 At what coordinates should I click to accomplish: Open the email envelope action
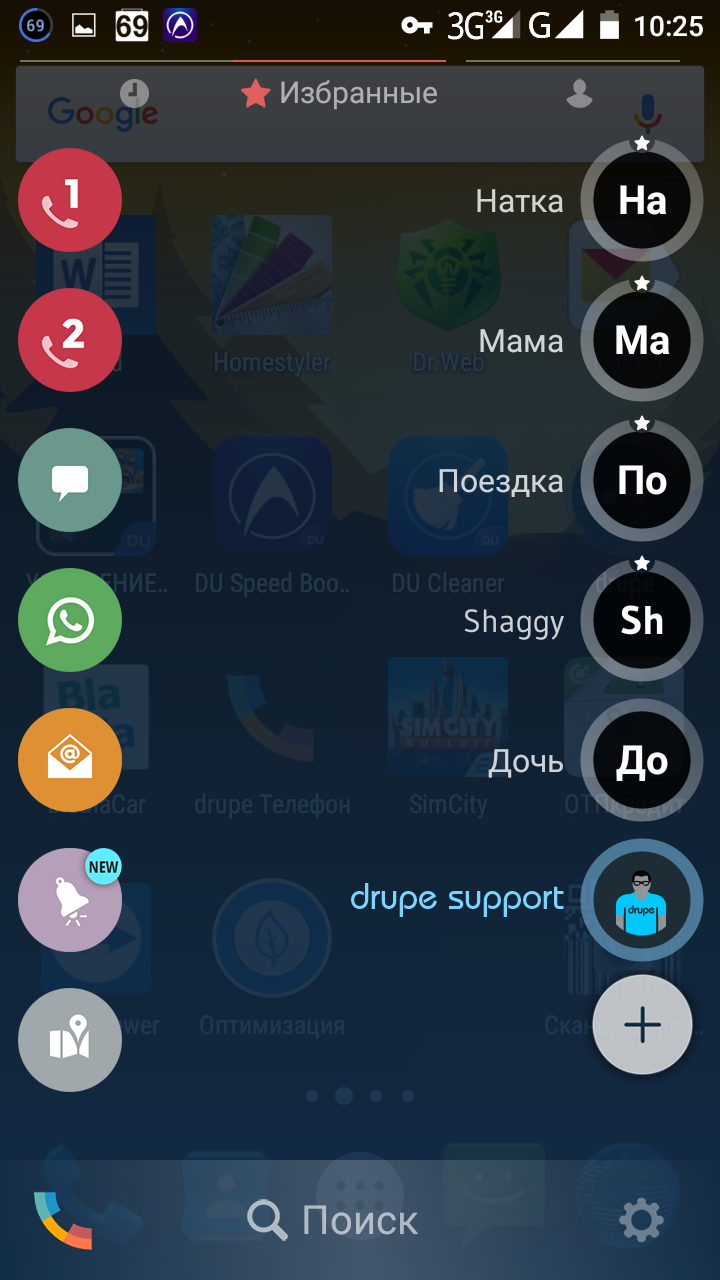click(x=70, y=760)
